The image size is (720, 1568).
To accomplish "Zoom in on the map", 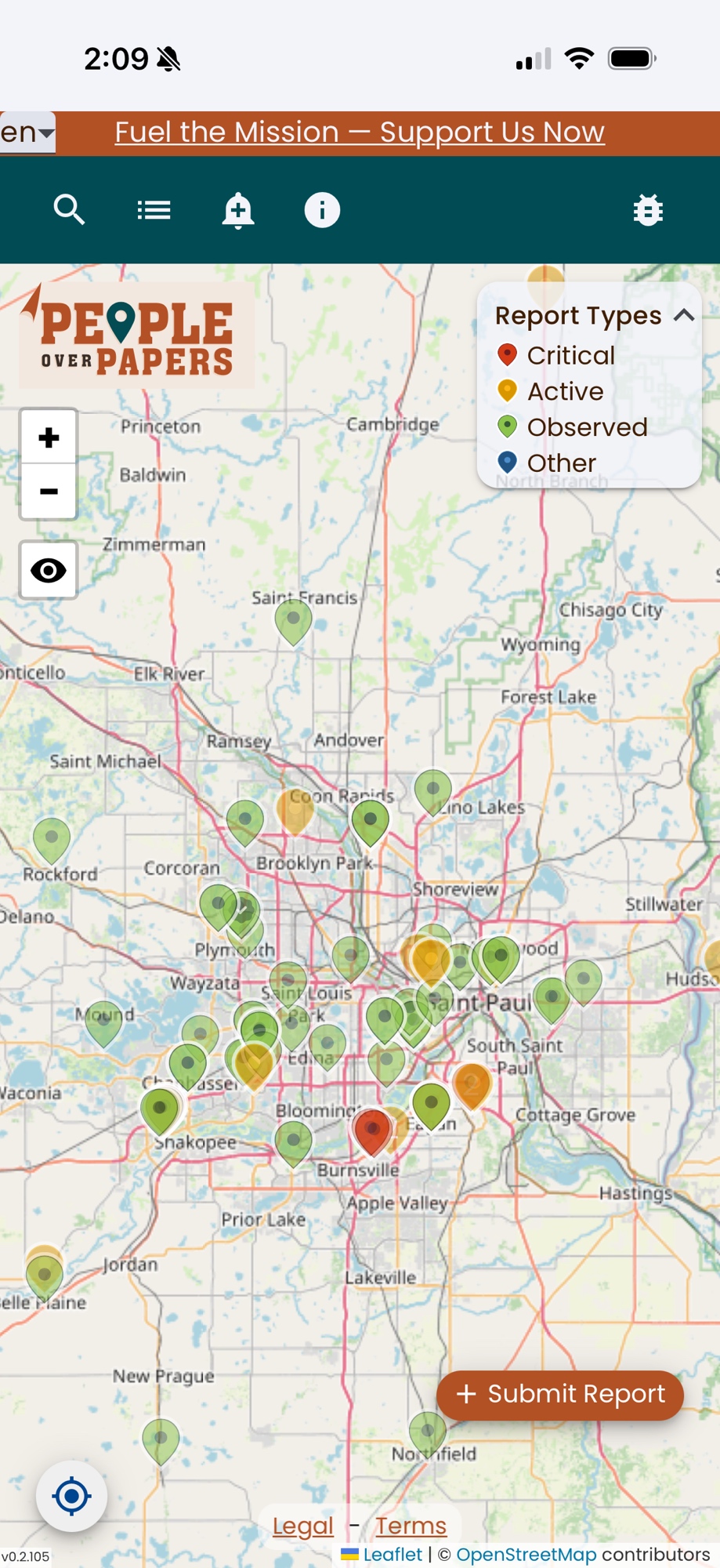I will [49, 437].
